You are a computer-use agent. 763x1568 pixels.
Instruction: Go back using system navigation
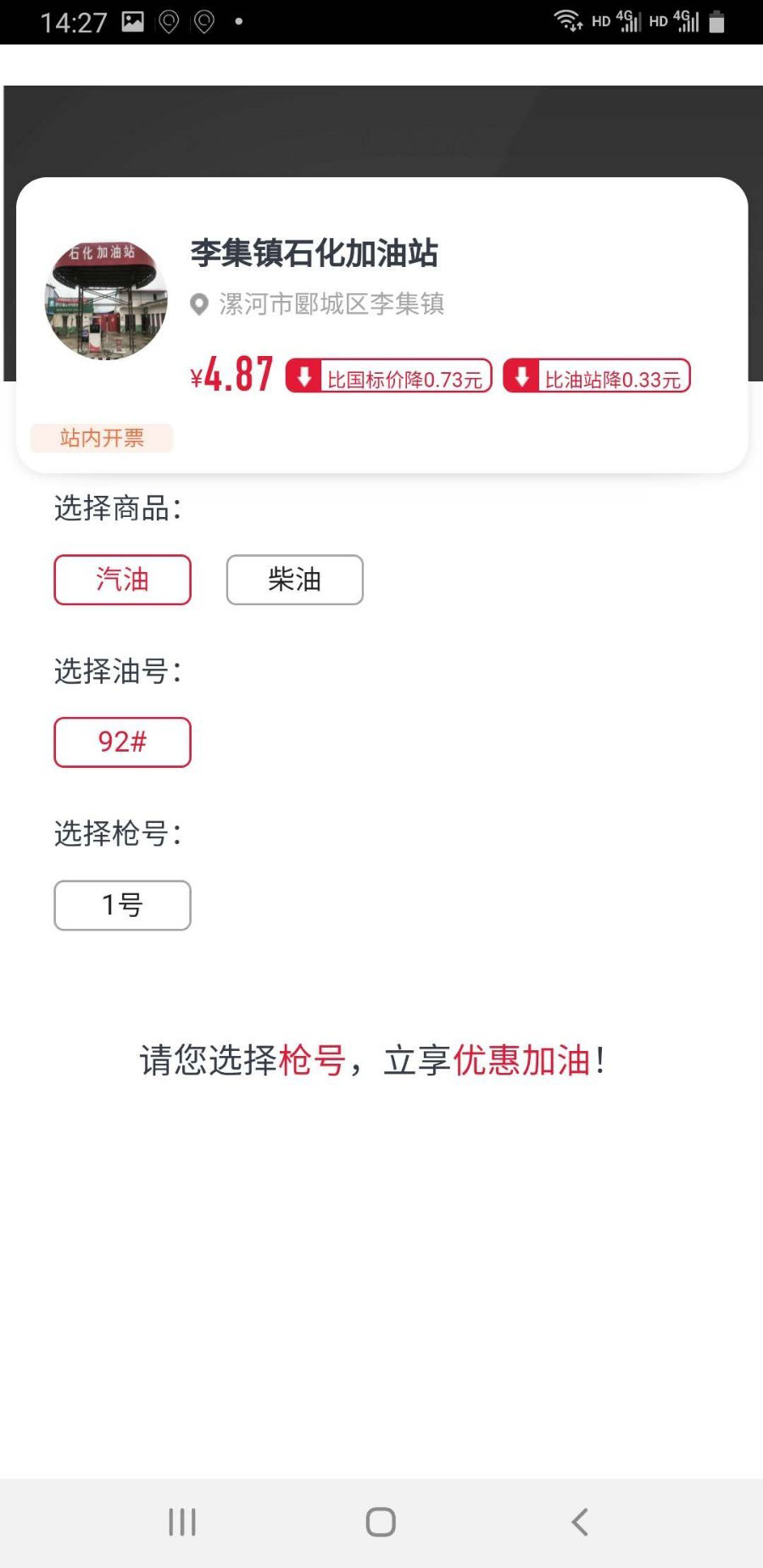tap(580, 1522)
